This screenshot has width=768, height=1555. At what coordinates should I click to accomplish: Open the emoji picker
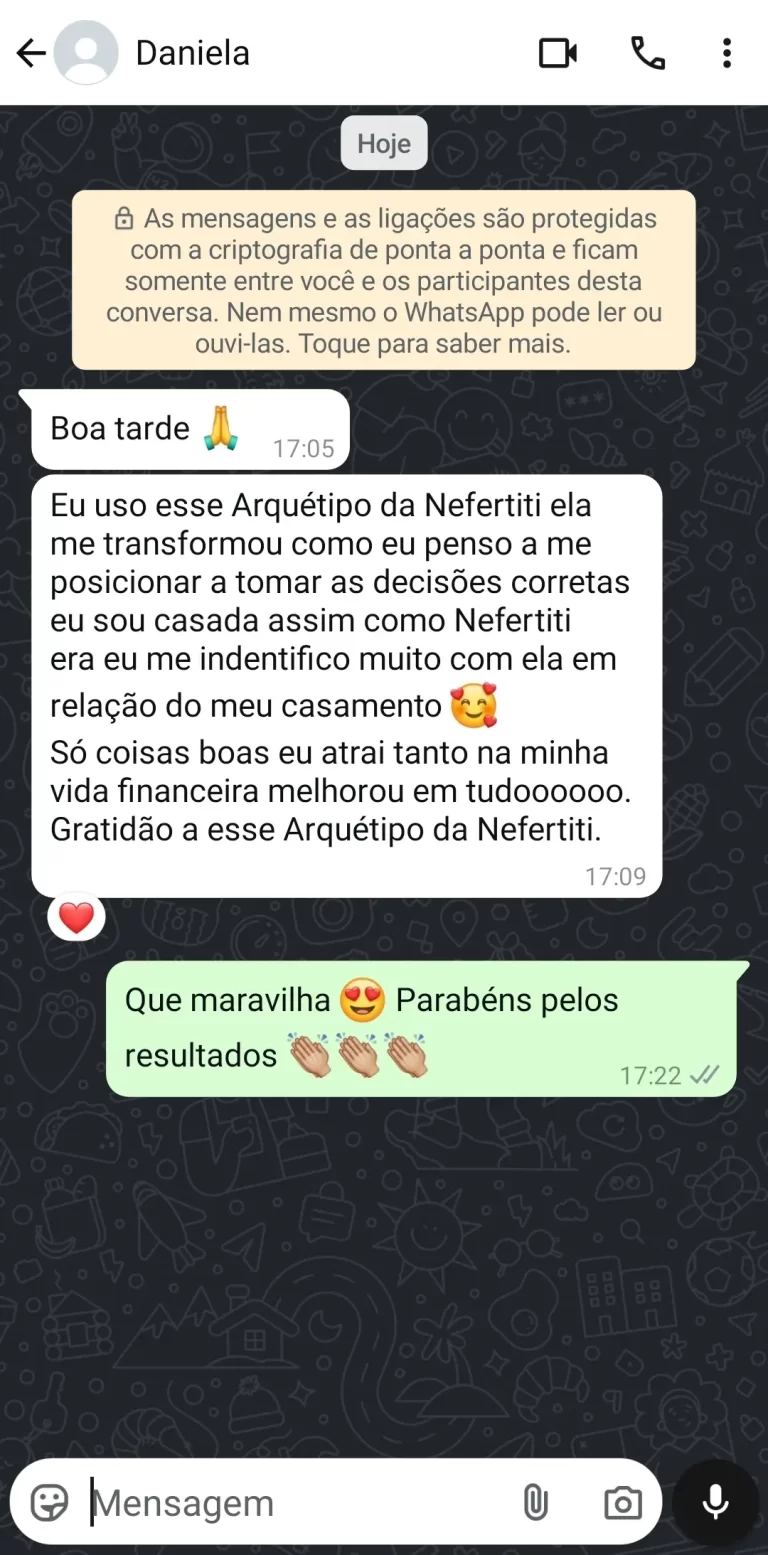pos(49,1502)
